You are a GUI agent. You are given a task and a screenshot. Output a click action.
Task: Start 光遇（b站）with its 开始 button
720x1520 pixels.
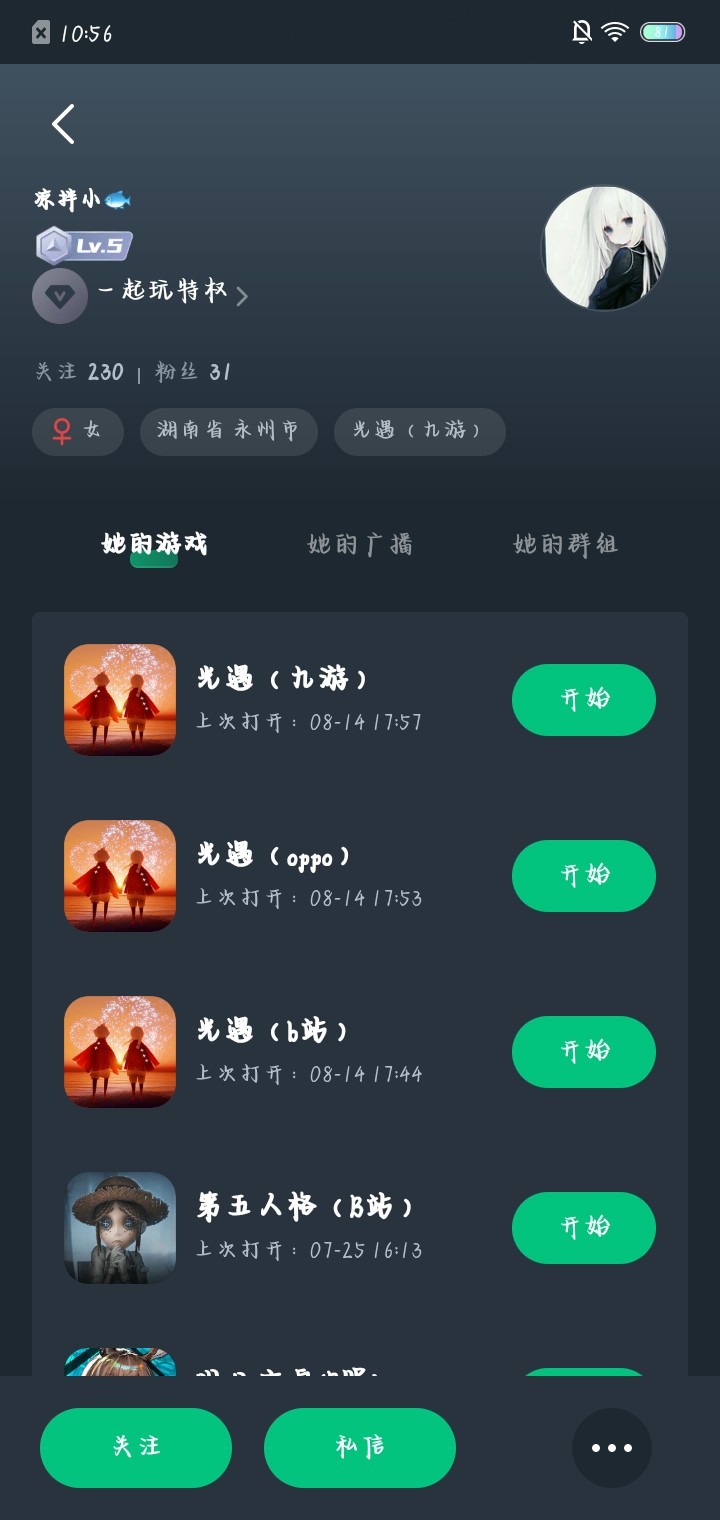click(x=584, y=1051)
